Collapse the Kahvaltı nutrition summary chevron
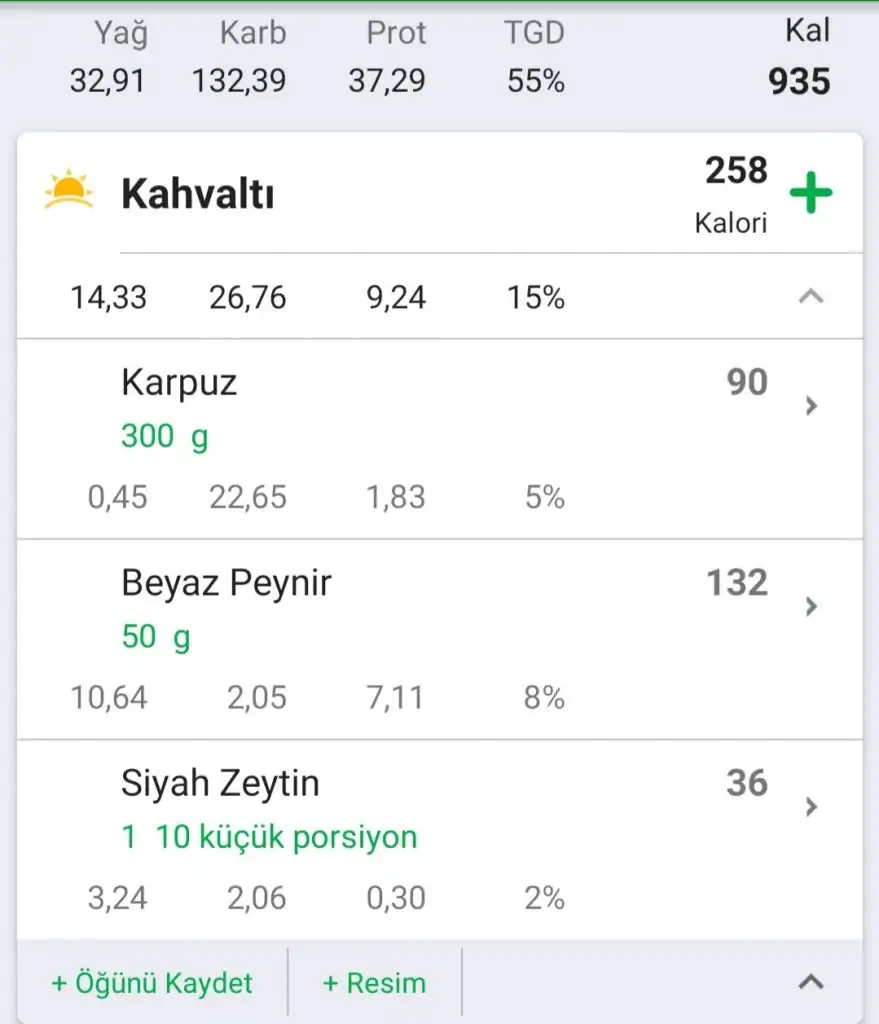This screenshot has width=879, height=1024. [811, 296]
